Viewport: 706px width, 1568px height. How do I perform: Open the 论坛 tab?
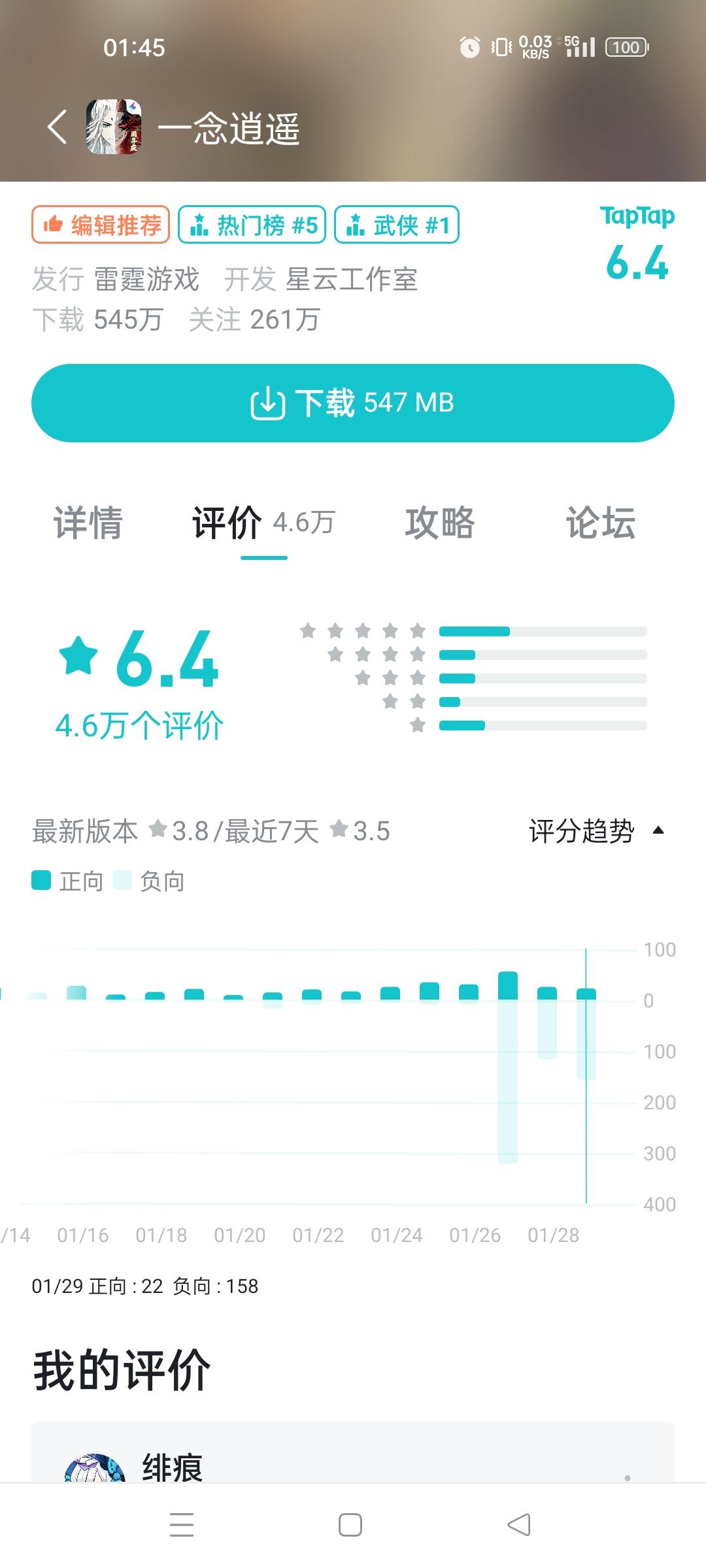click(600, 523)
